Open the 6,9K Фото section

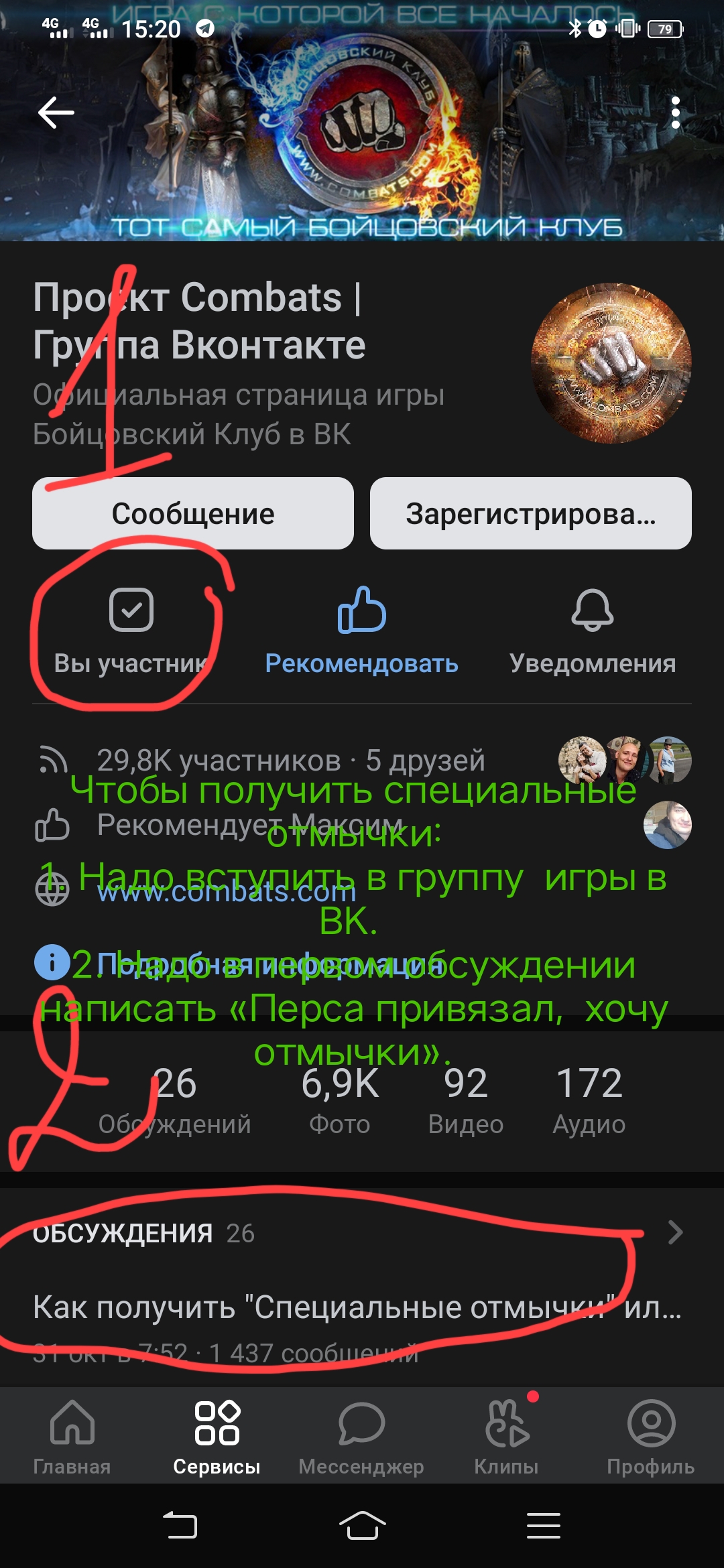340,1100
